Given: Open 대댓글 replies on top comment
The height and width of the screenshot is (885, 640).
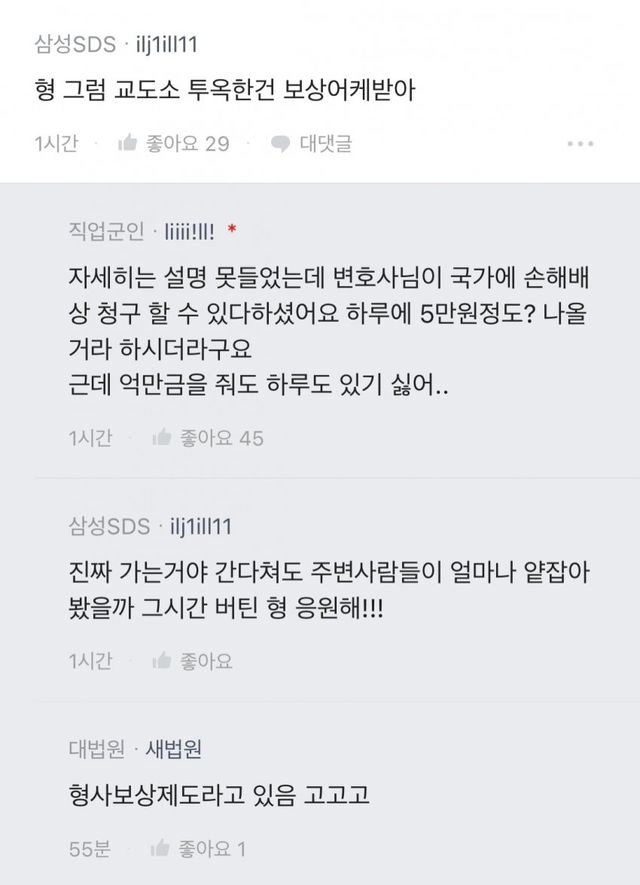Looking at the screenshot, I should tap(311, 143).
